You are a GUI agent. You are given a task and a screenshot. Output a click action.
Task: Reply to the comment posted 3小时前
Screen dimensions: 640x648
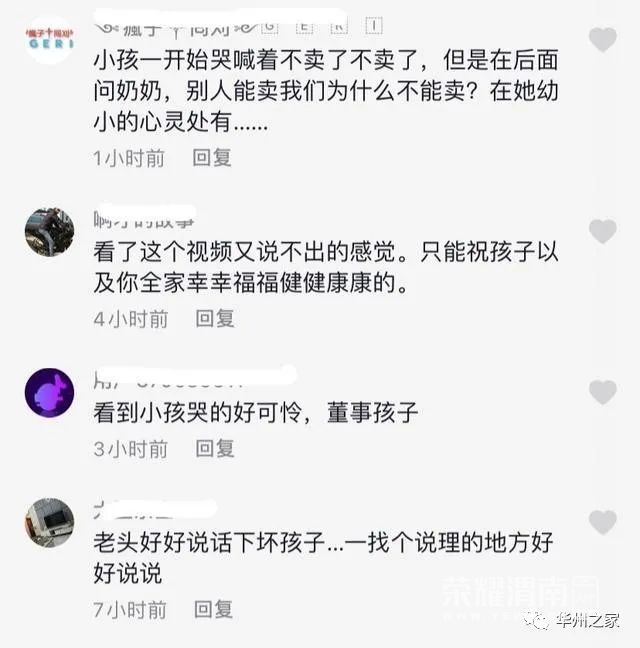(x=213, y=449)
